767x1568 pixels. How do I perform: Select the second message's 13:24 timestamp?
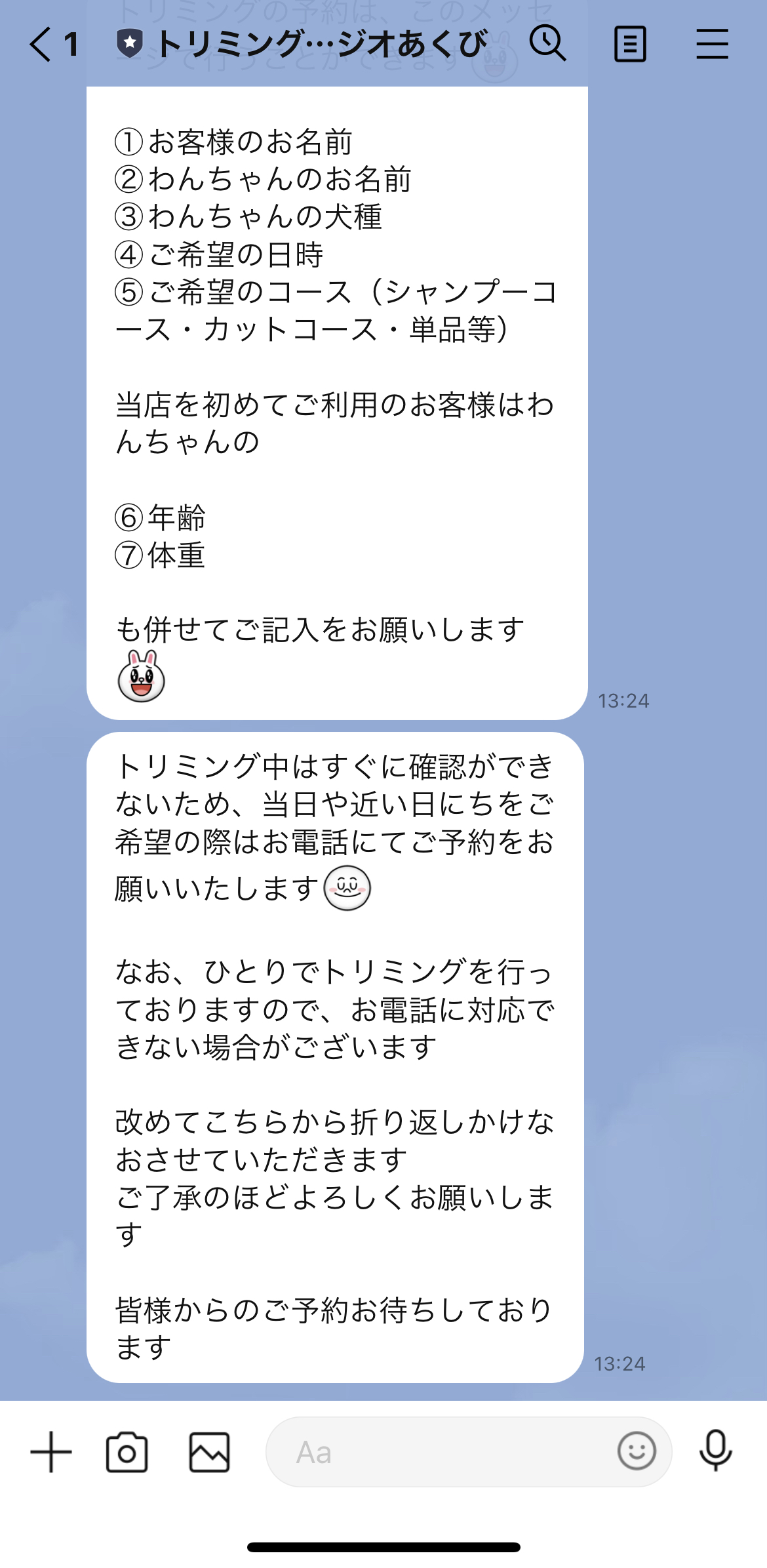click(621, 1364)
